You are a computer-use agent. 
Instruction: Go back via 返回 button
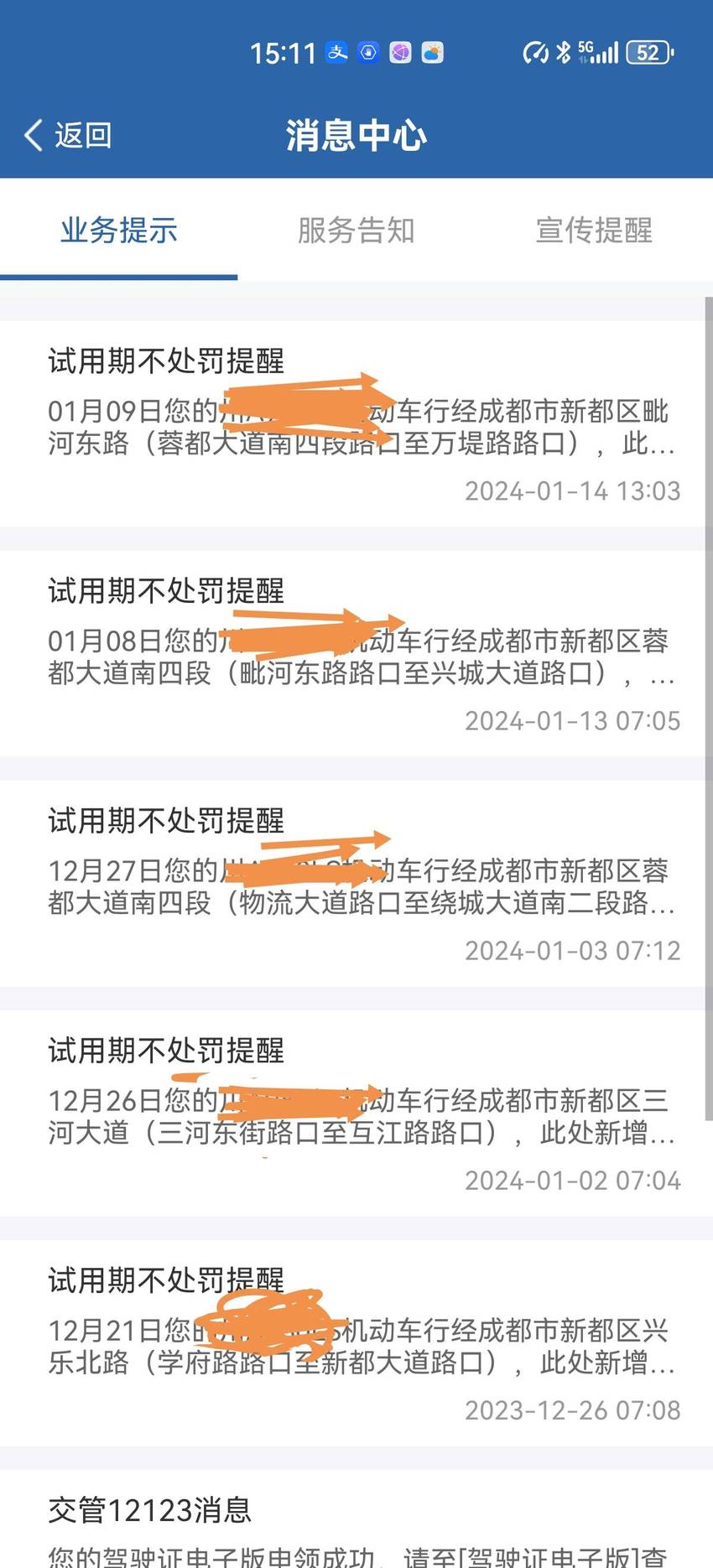coord(68,135)
